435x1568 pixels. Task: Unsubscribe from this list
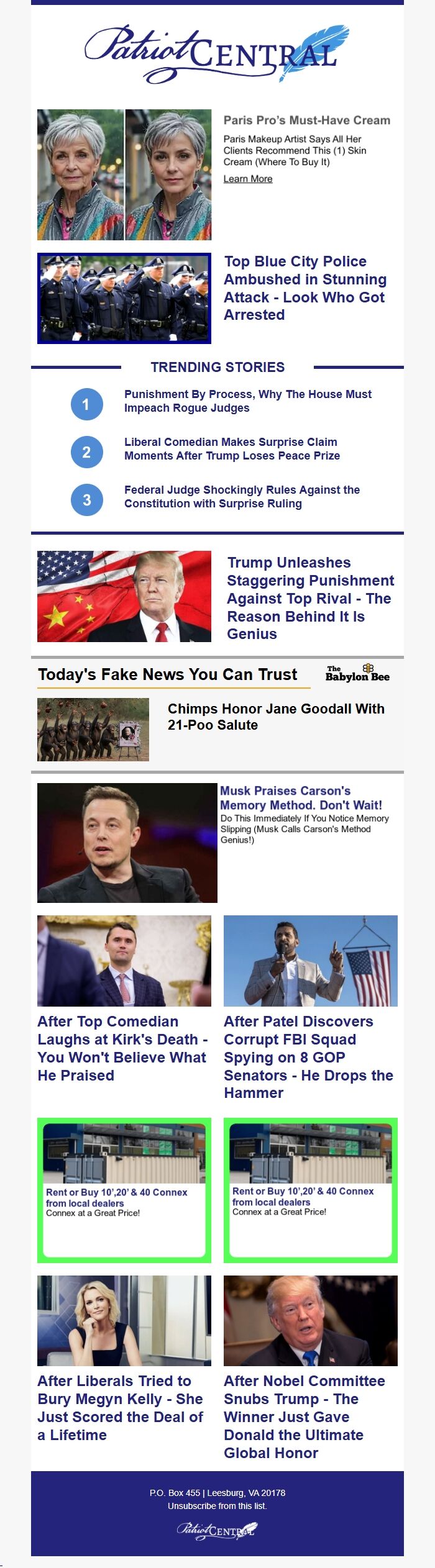217,1506
